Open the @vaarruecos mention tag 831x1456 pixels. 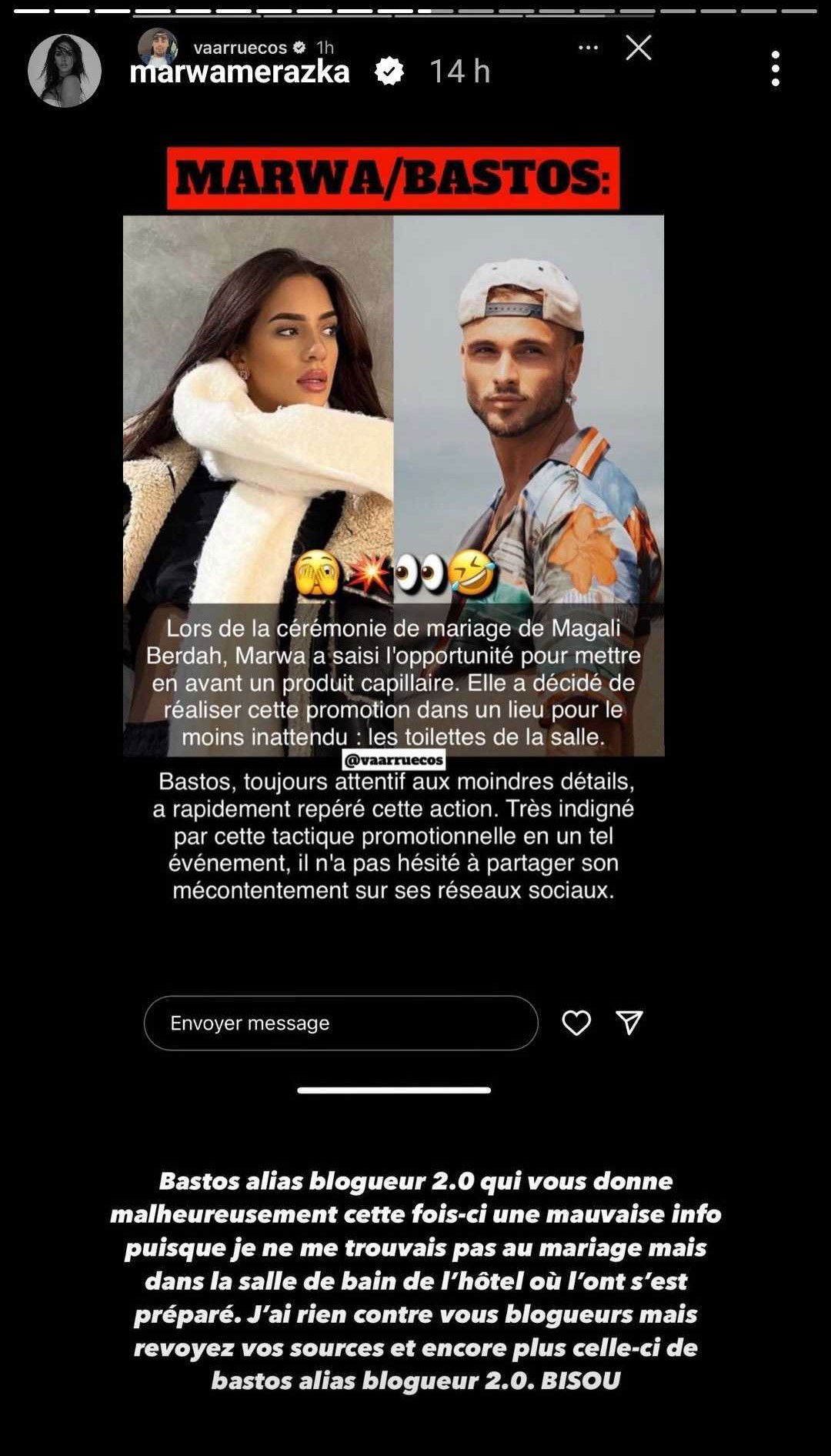click(394, 758)
